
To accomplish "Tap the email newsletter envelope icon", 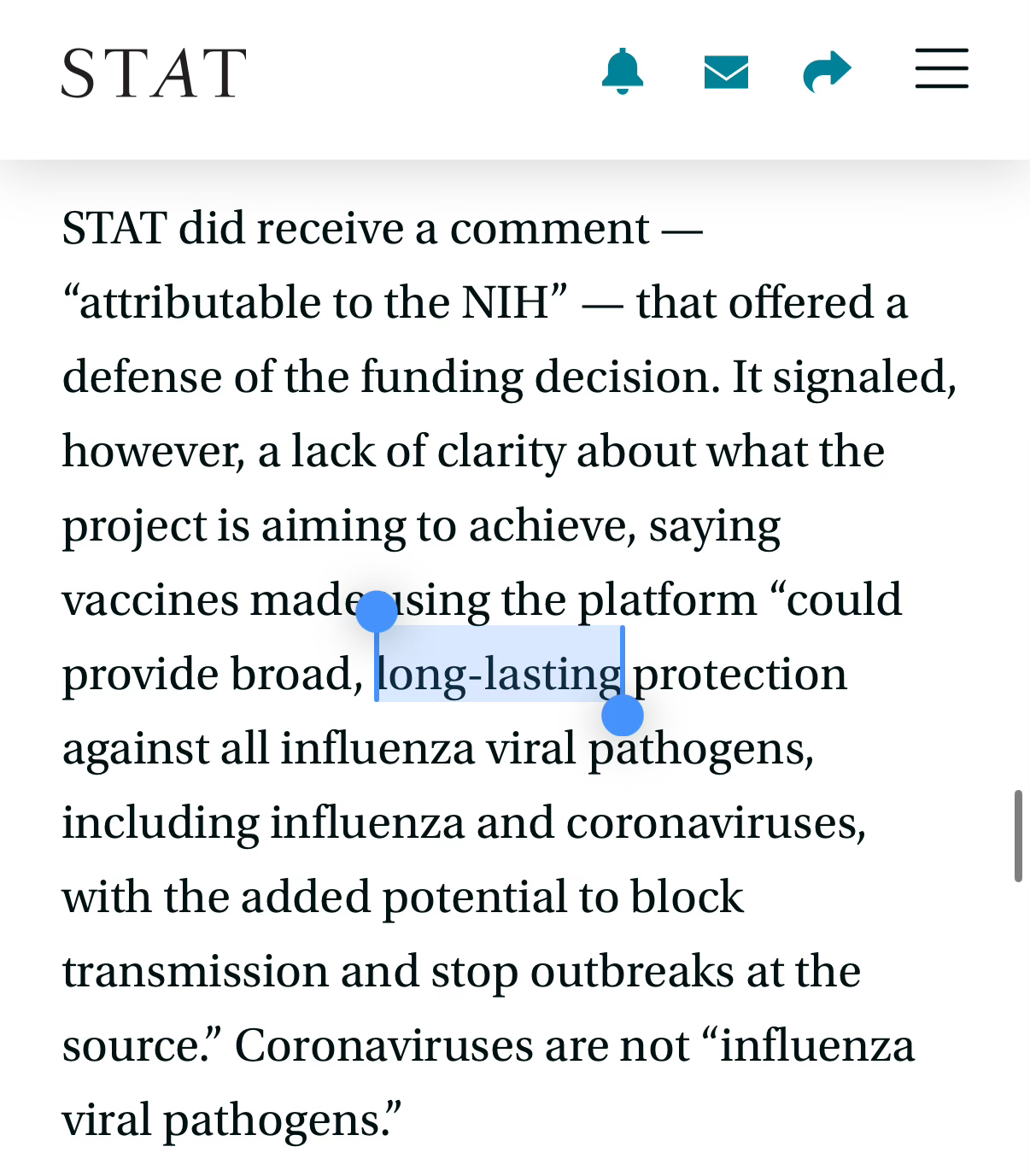I will [726, 72].
